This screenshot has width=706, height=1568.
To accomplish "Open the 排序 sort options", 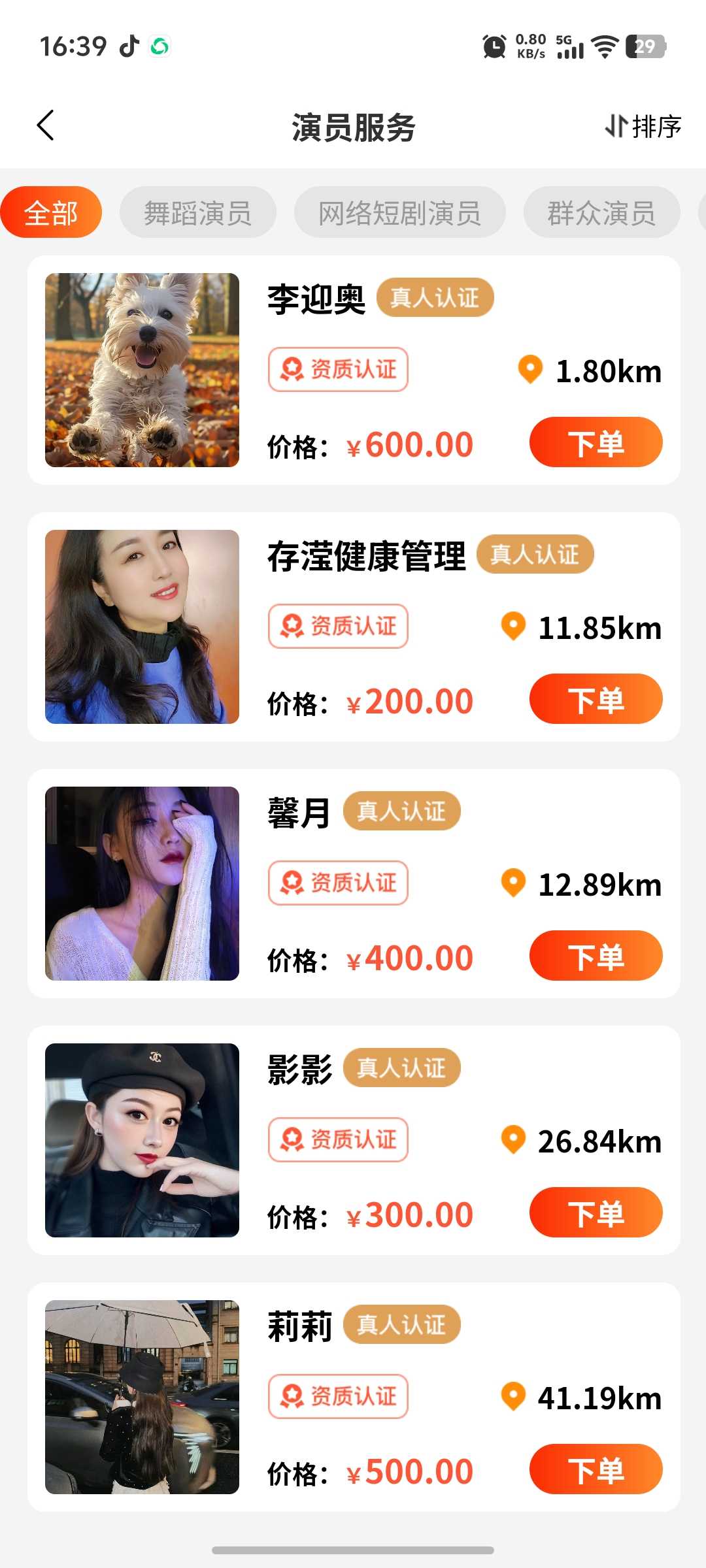I will coord(643,126).
